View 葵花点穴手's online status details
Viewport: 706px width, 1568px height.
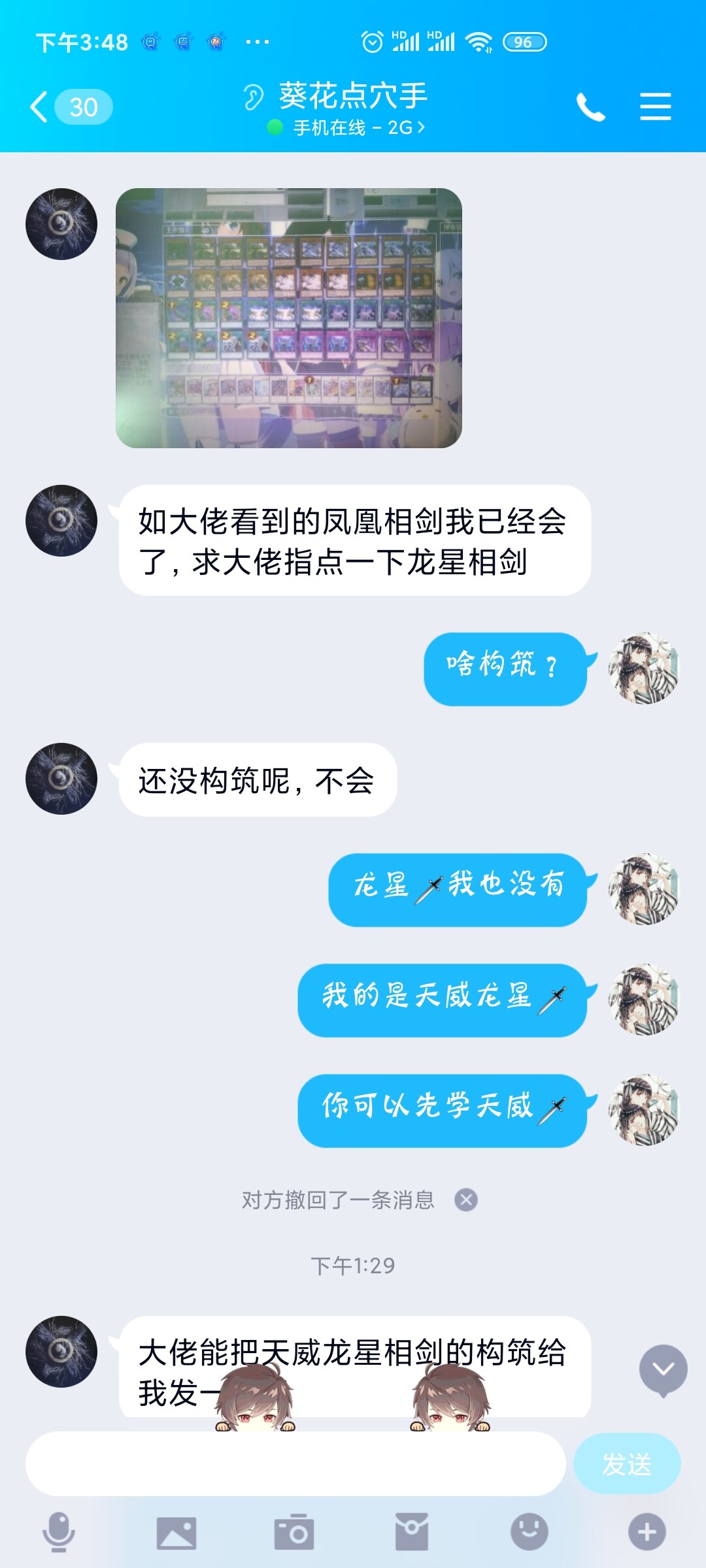point(346,127)
